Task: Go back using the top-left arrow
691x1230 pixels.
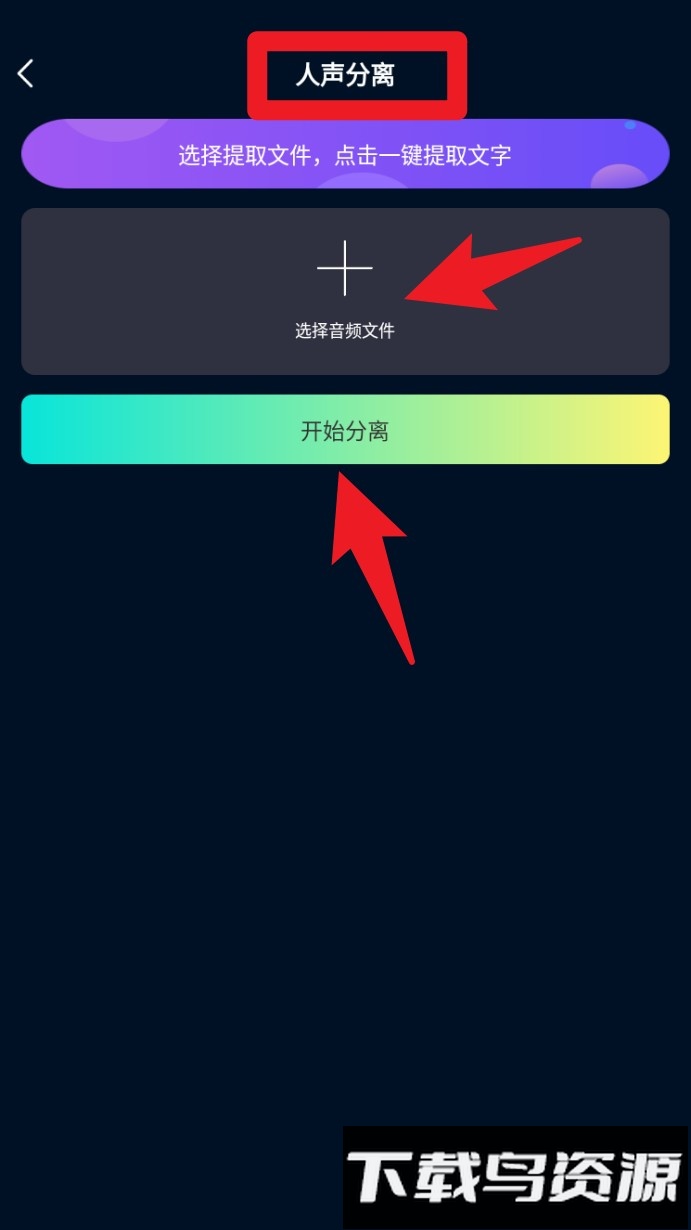Action: point(26,73)
